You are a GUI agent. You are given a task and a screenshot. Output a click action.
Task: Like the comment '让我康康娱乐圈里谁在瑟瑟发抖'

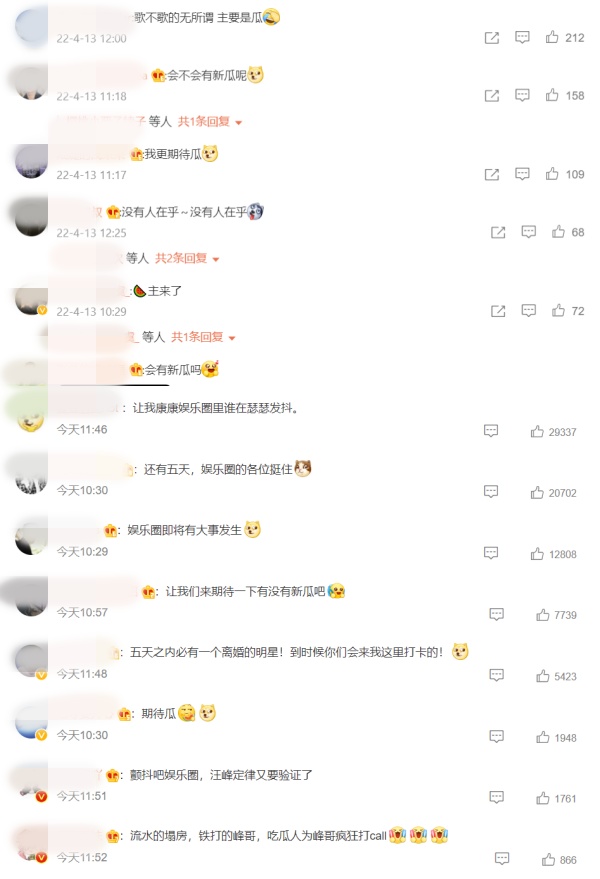click(538, 432)
